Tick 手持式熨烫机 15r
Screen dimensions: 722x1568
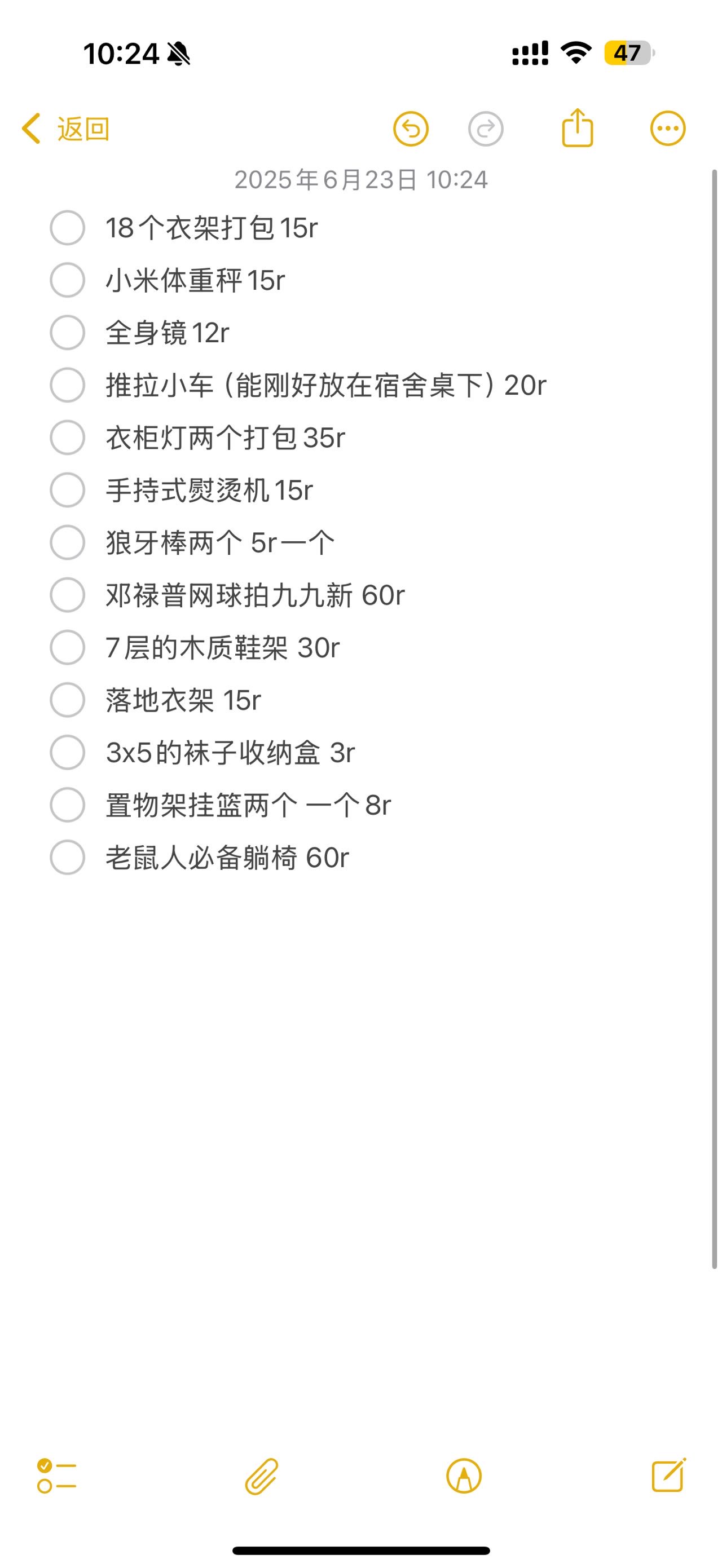(x=67, y=490)
